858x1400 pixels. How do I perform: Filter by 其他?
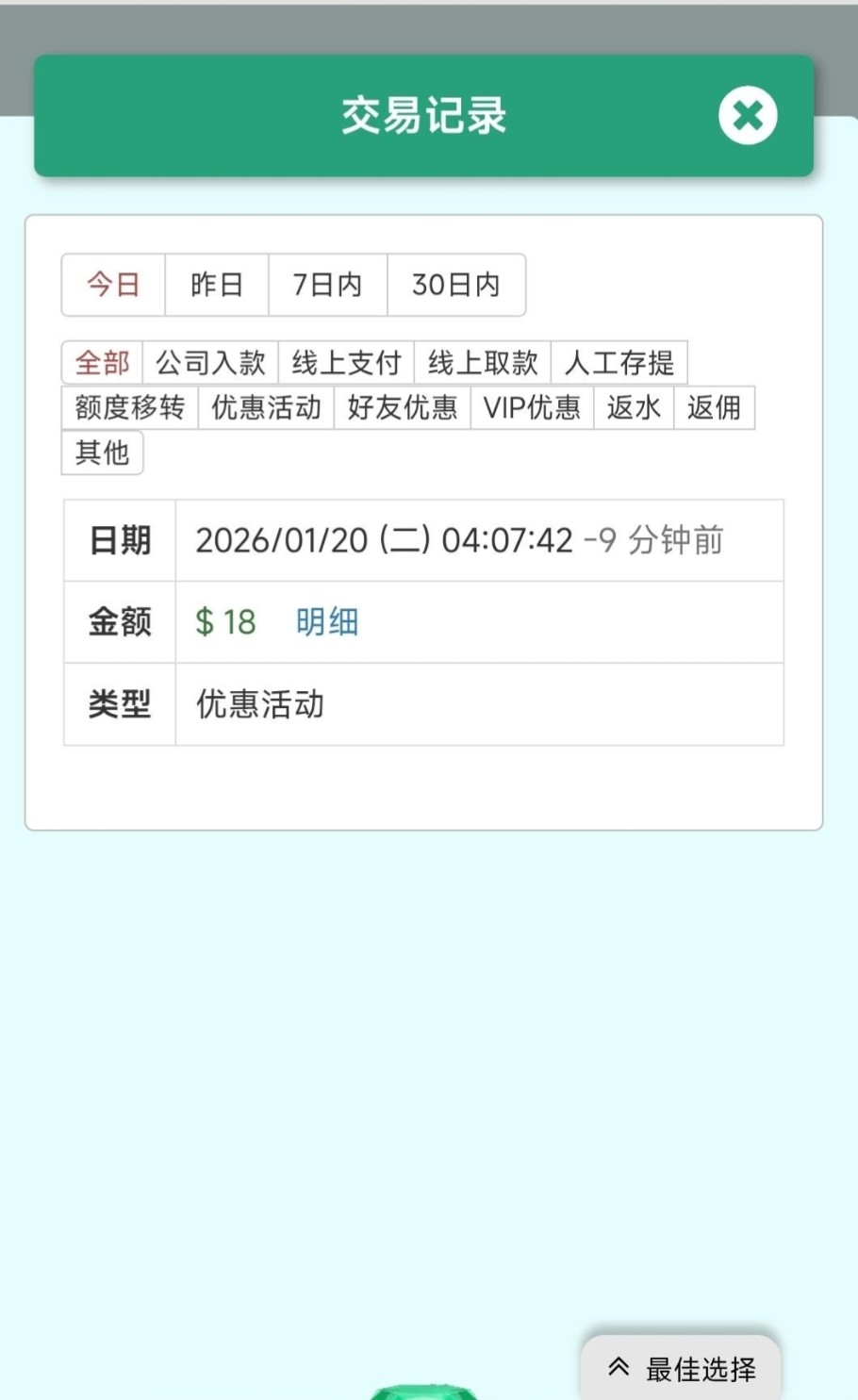point(102,453)
